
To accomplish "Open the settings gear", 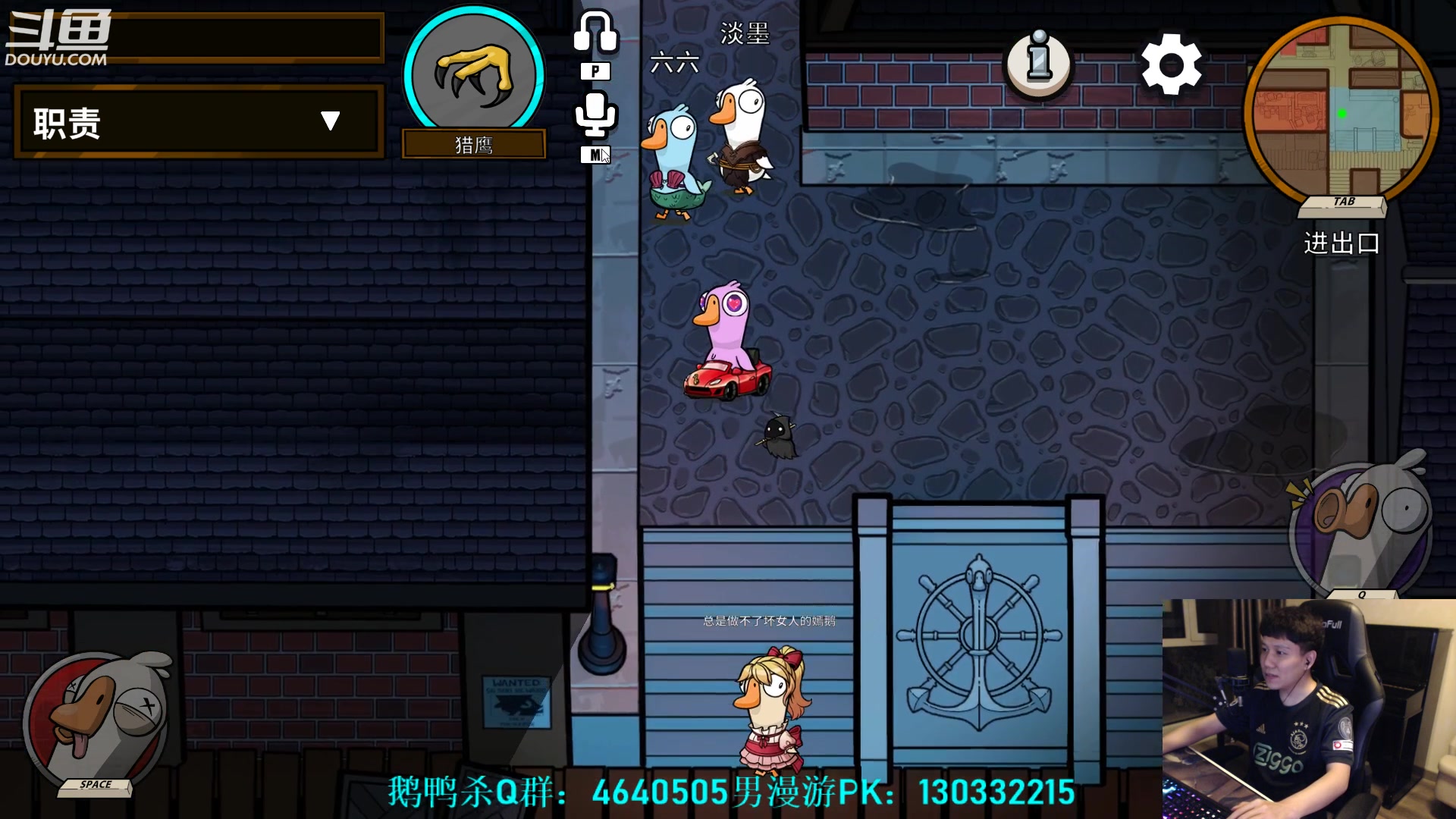I will [x=1171, y=64].
